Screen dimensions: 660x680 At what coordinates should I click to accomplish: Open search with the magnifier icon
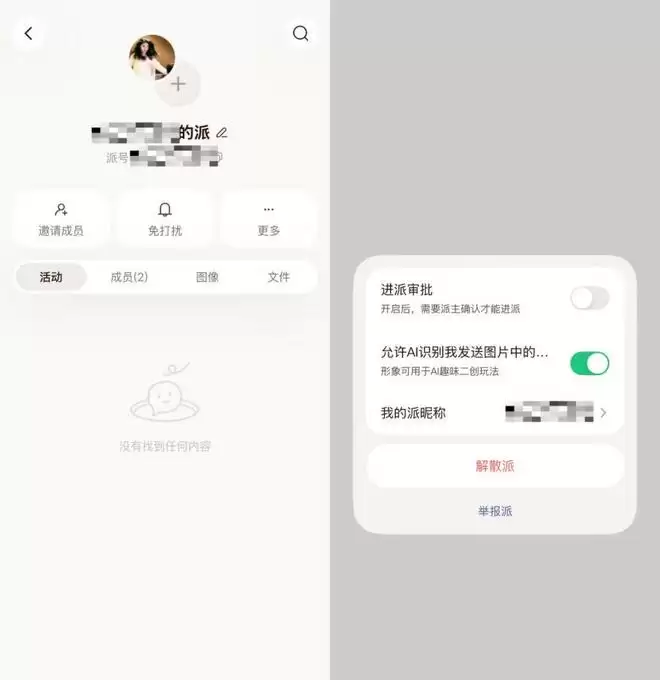[300, 34]
